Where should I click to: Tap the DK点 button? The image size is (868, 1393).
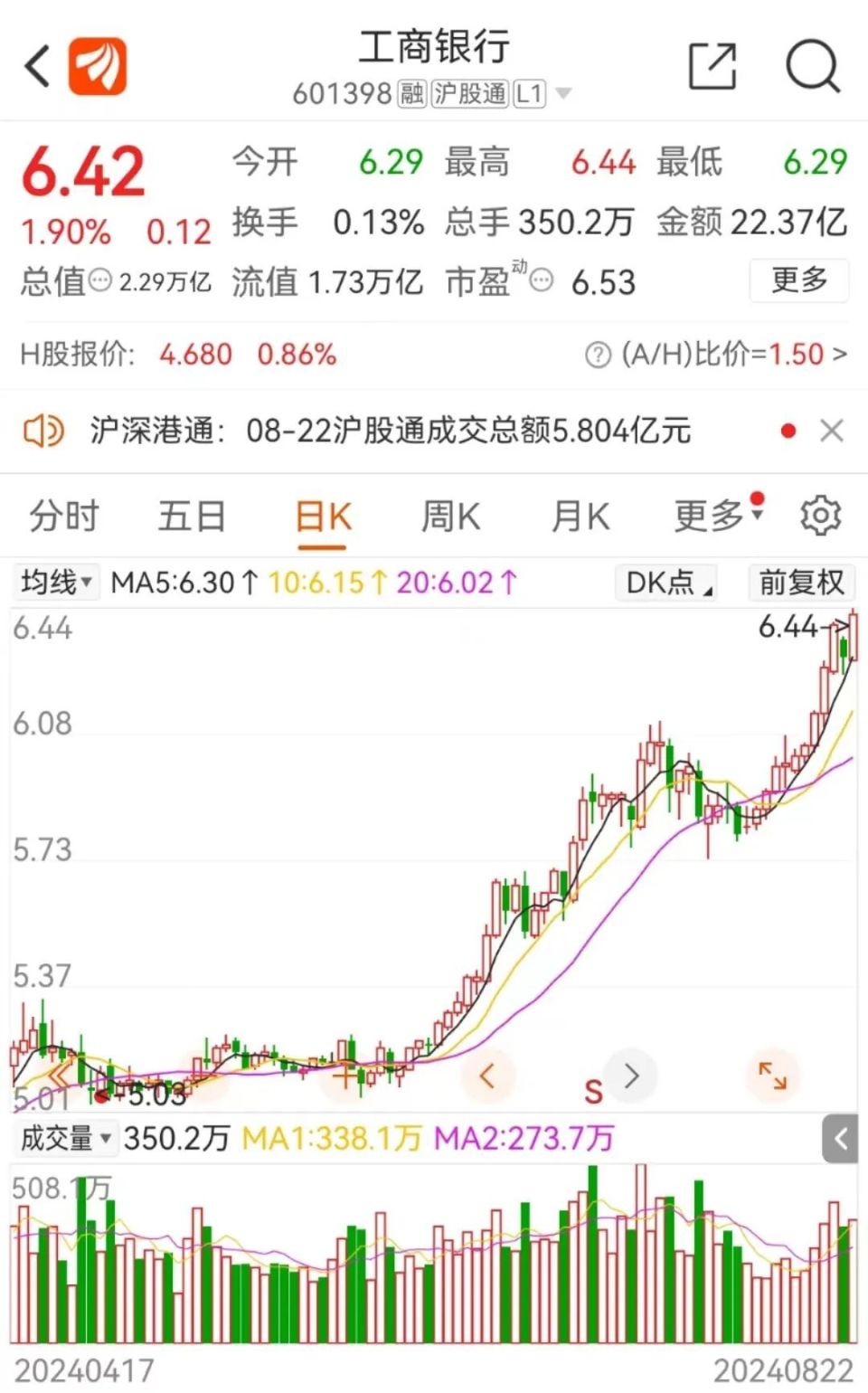tap(666, 582)
